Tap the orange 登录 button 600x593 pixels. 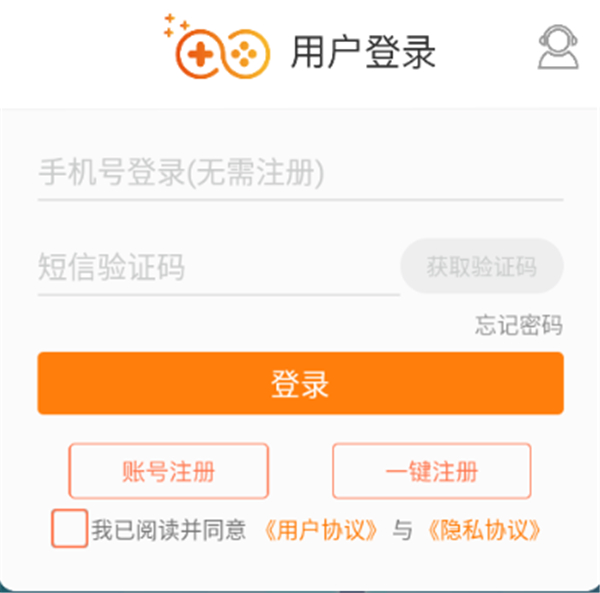[x=300, y=383]
